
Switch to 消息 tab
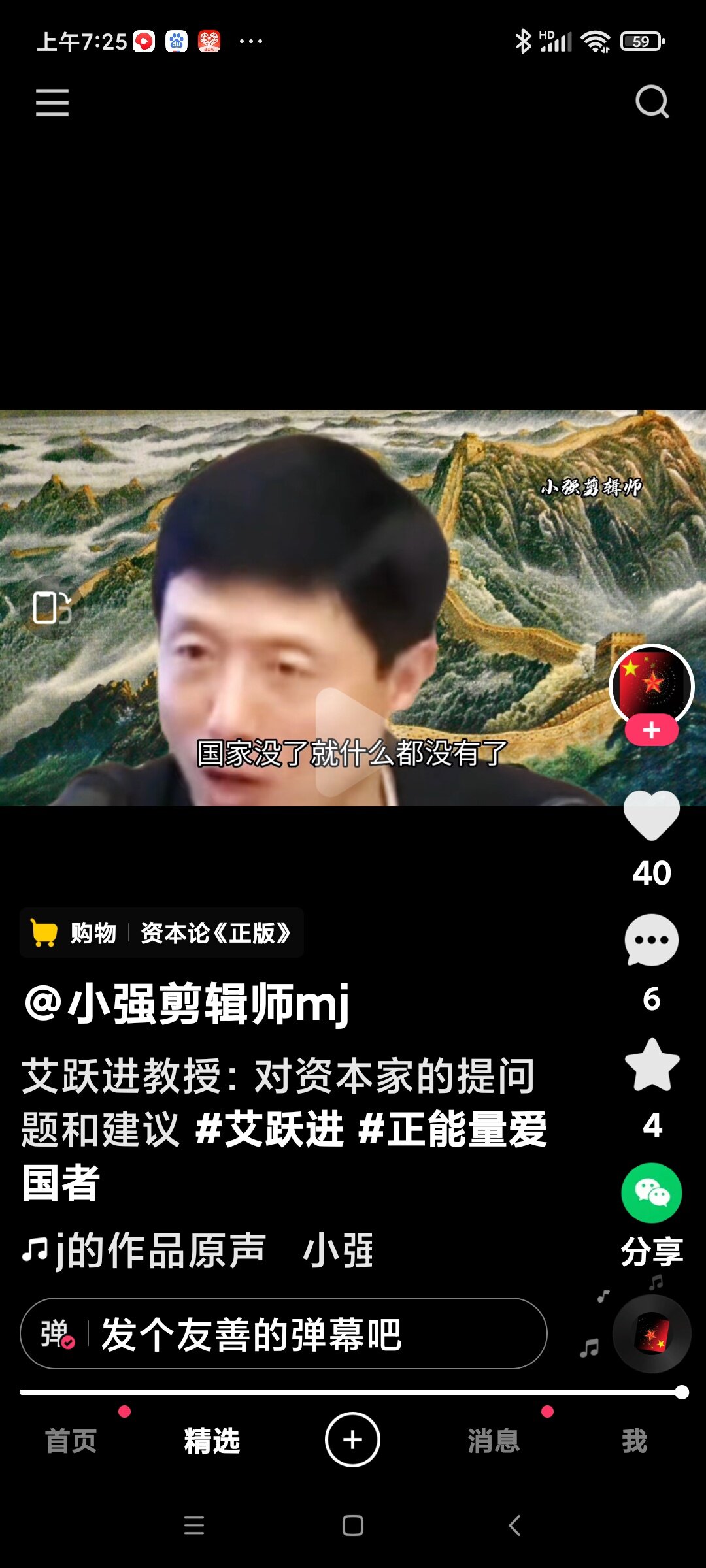pyautogui.click(x=494, y=1441)
